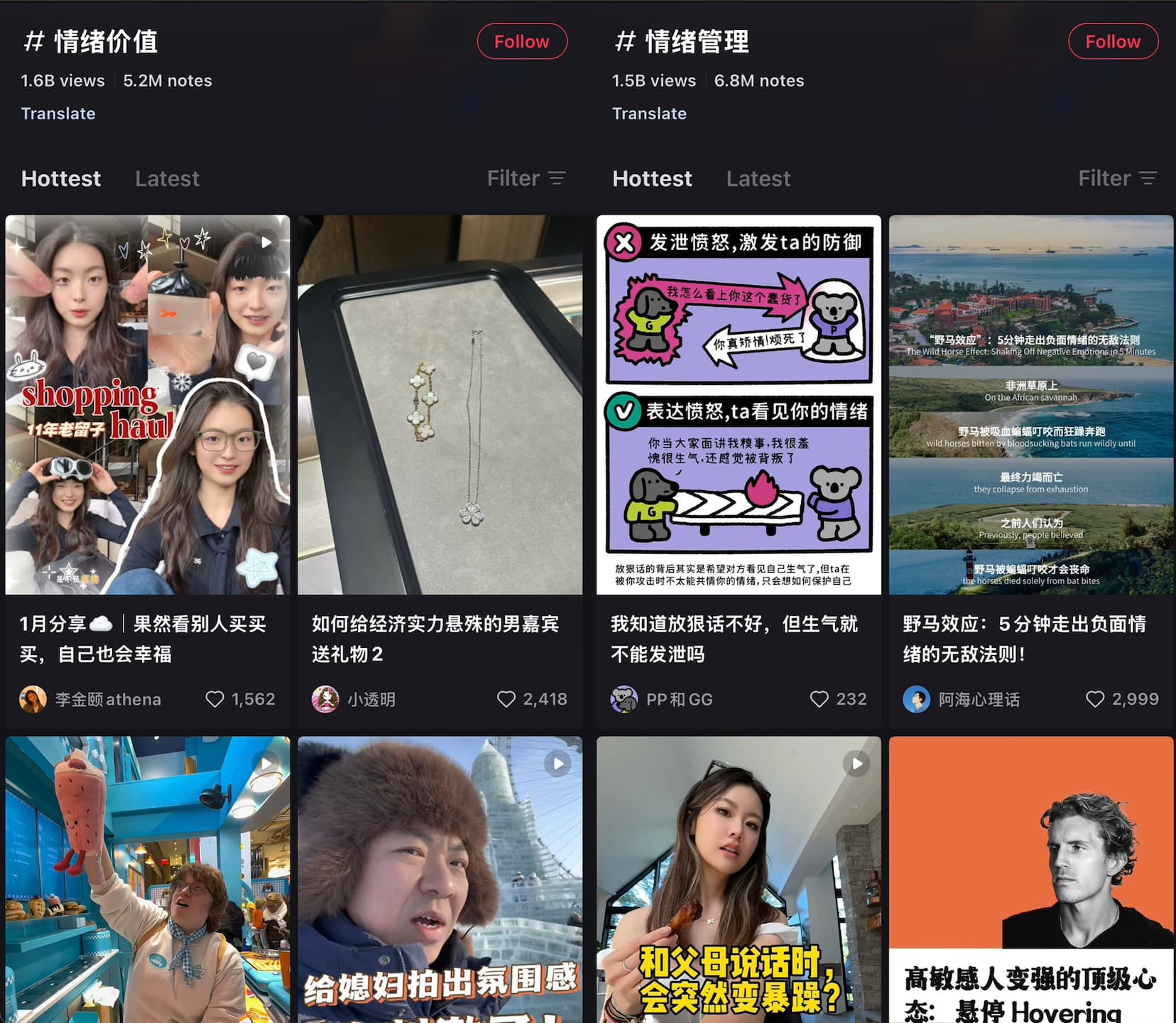Image resolution: width=1176 pixels, height=1023 pixels.
Task: Follow the 情绪管理 topic
Action: point(1113,42)
